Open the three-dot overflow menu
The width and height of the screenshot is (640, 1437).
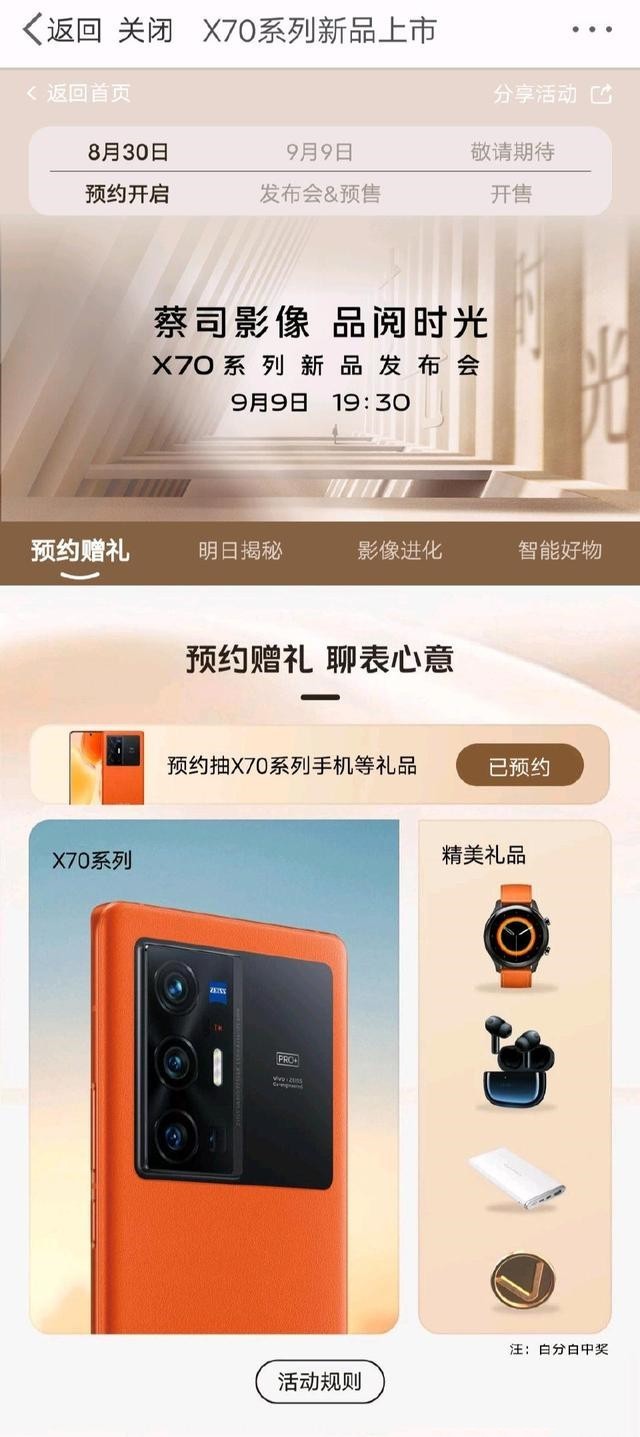(591, 30)
